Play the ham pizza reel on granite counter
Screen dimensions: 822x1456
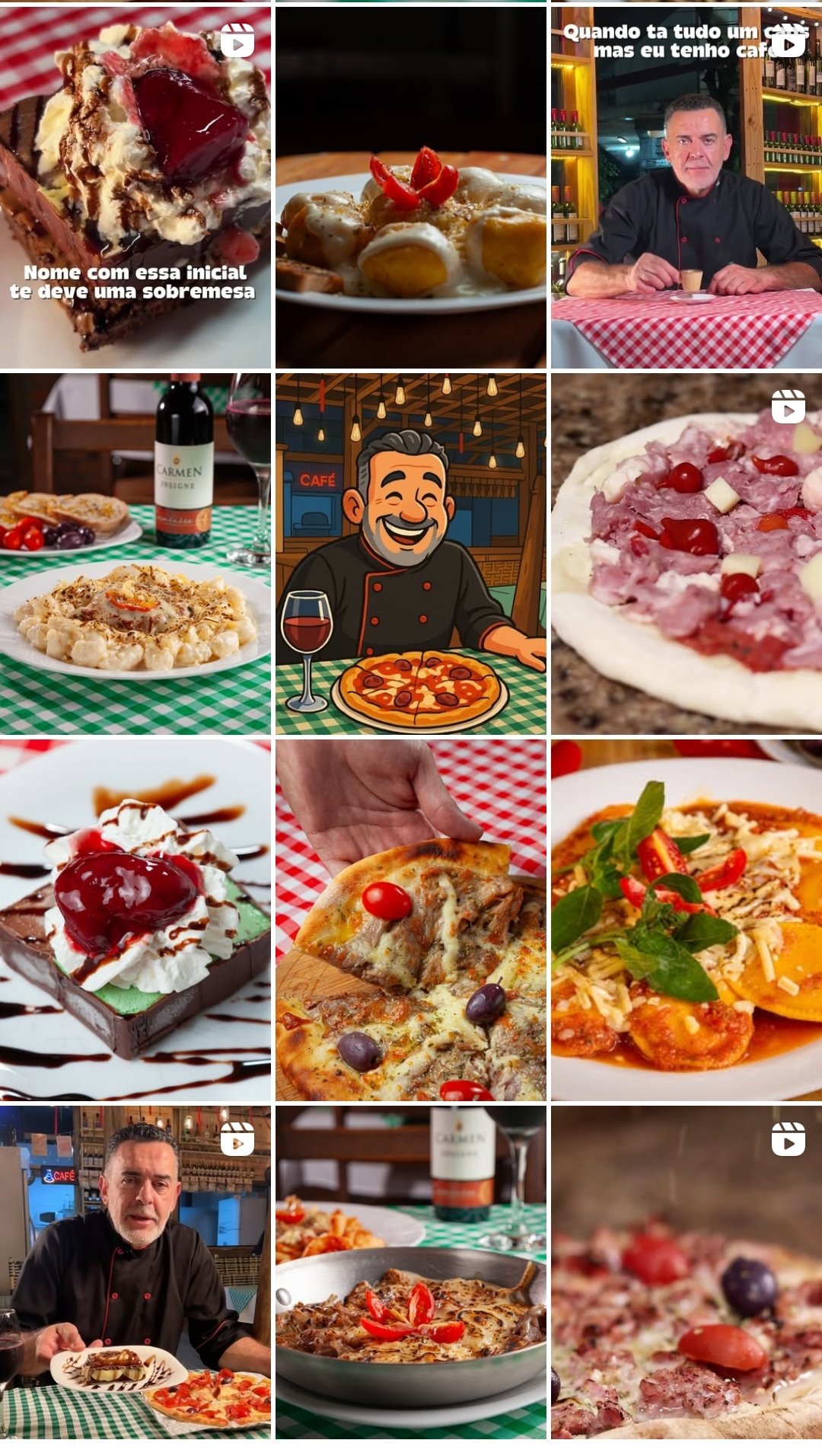pyautogui.click(x=687, y=554)
